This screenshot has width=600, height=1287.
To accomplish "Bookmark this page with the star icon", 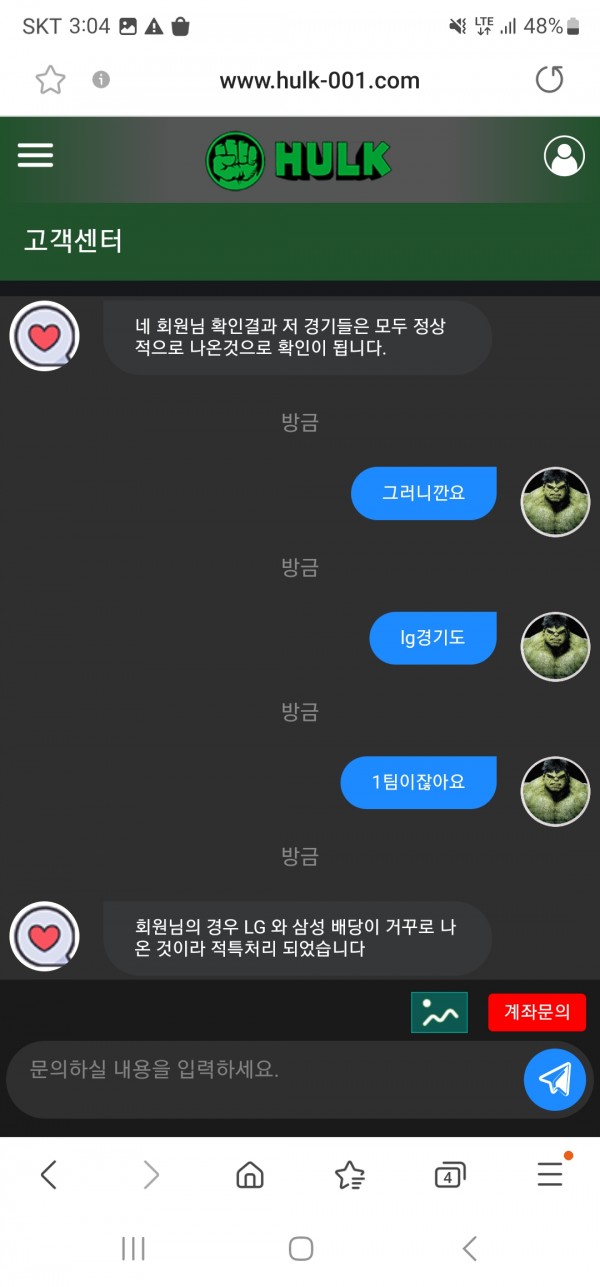I will pos(50,80).
